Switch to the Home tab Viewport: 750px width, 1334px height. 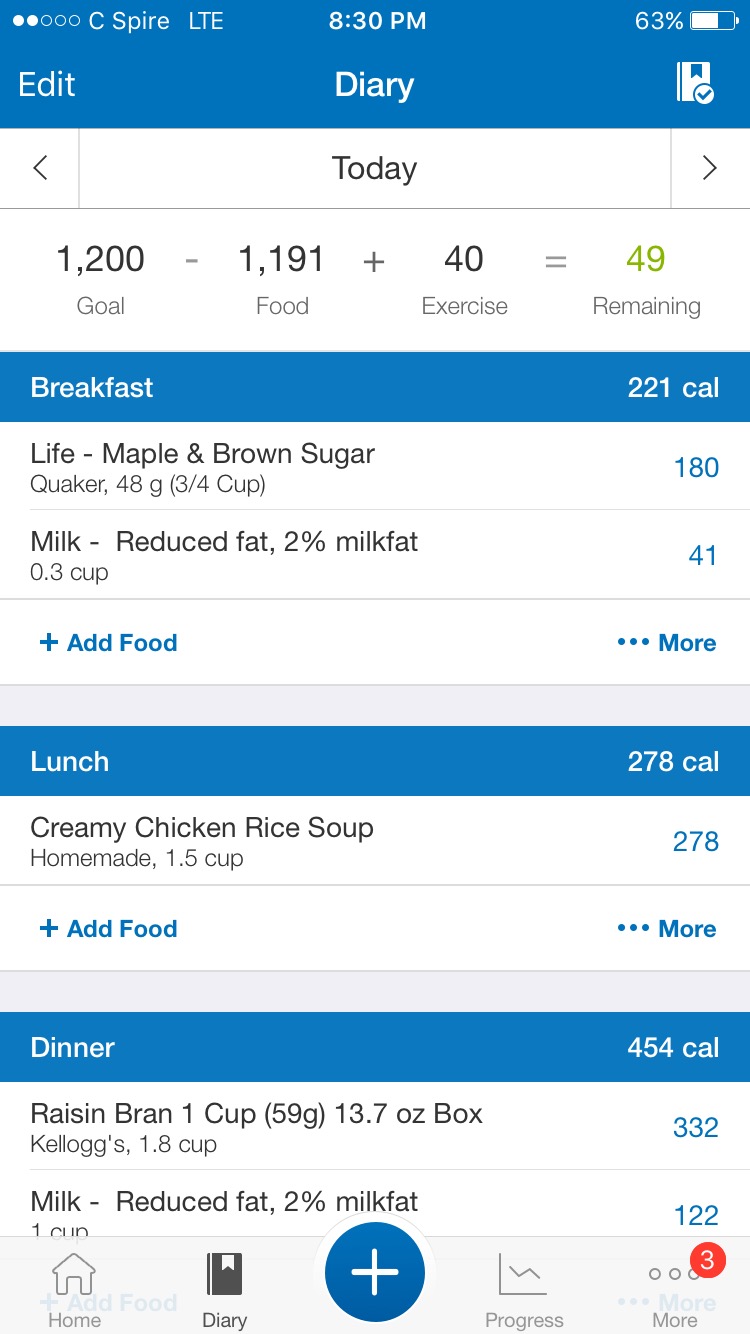75,1290
